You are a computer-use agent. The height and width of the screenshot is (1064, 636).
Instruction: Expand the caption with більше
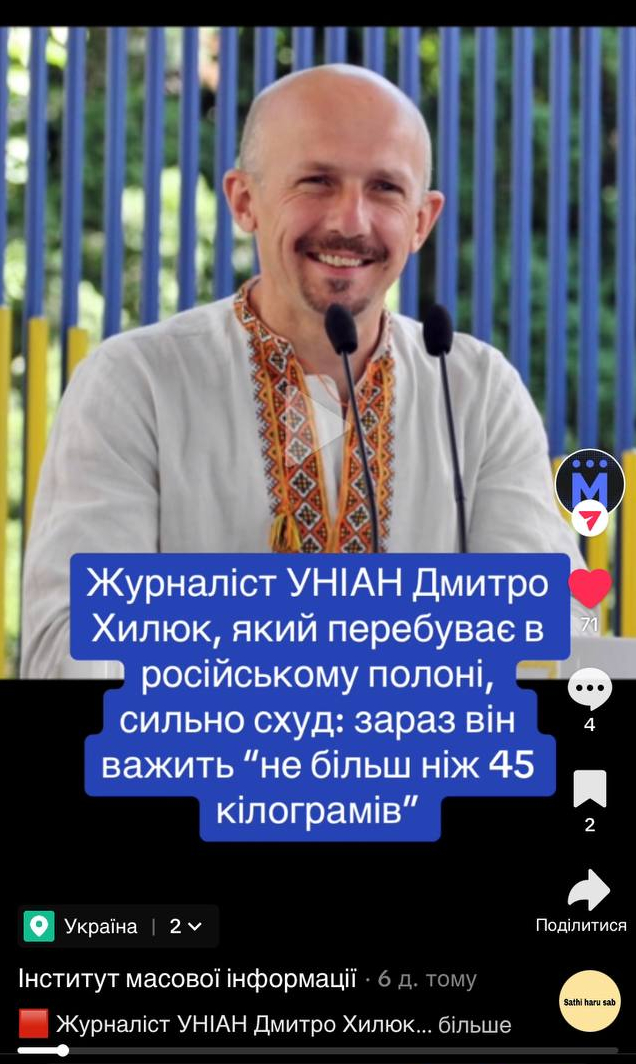(475, 1024)
